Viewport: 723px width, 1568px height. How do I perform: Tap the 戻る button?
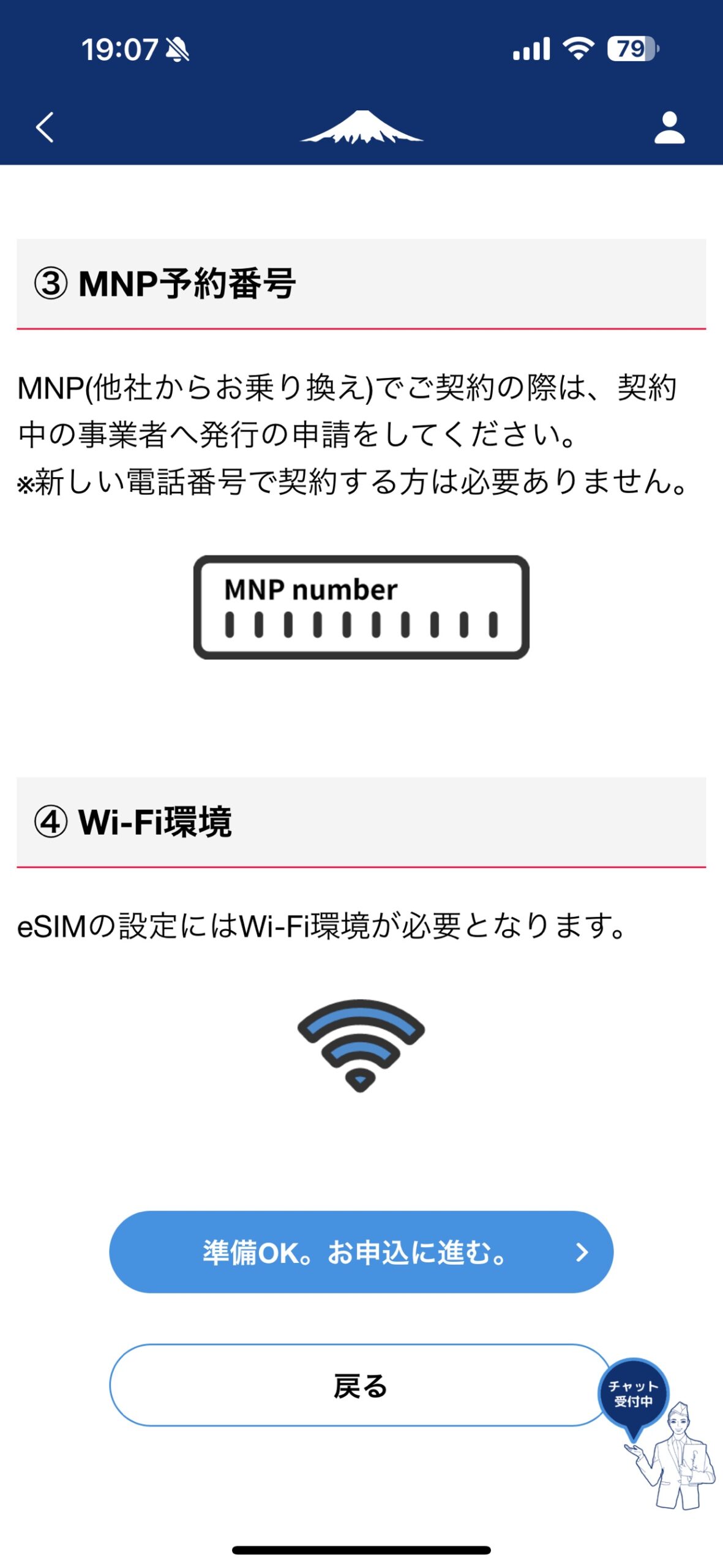click(x=360, y=1385)
